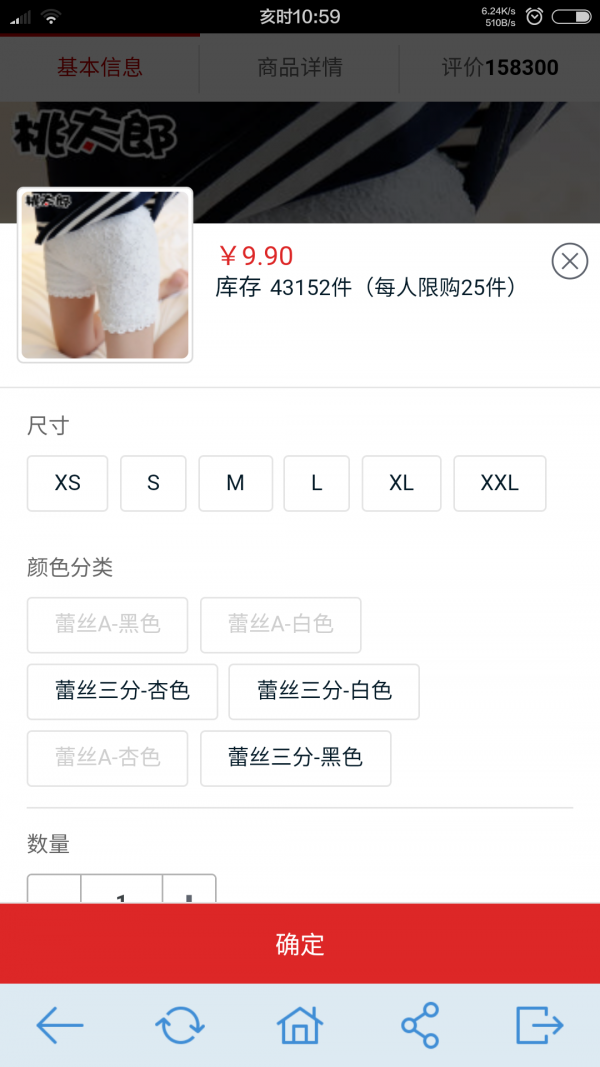Open the product thumbnail image
Image resolution: width=600 pixels, height=1067 pixels.
pos(105,275)
